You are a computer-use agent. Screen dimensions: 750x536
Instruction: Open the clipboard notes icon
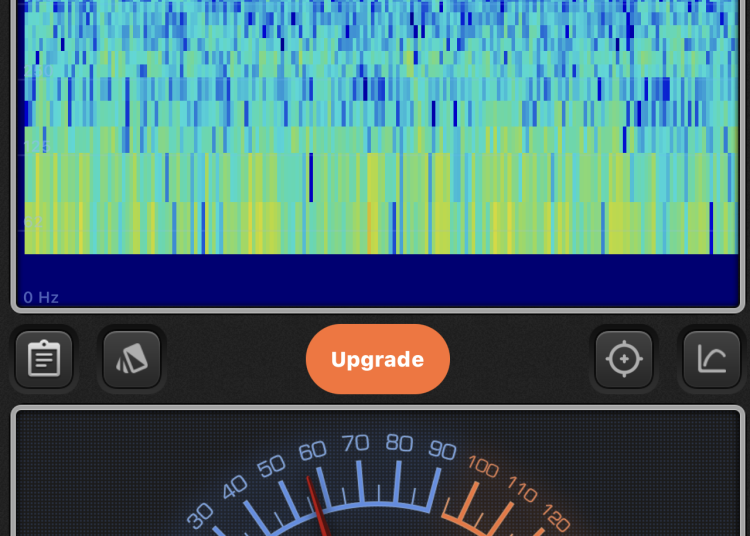44,359
